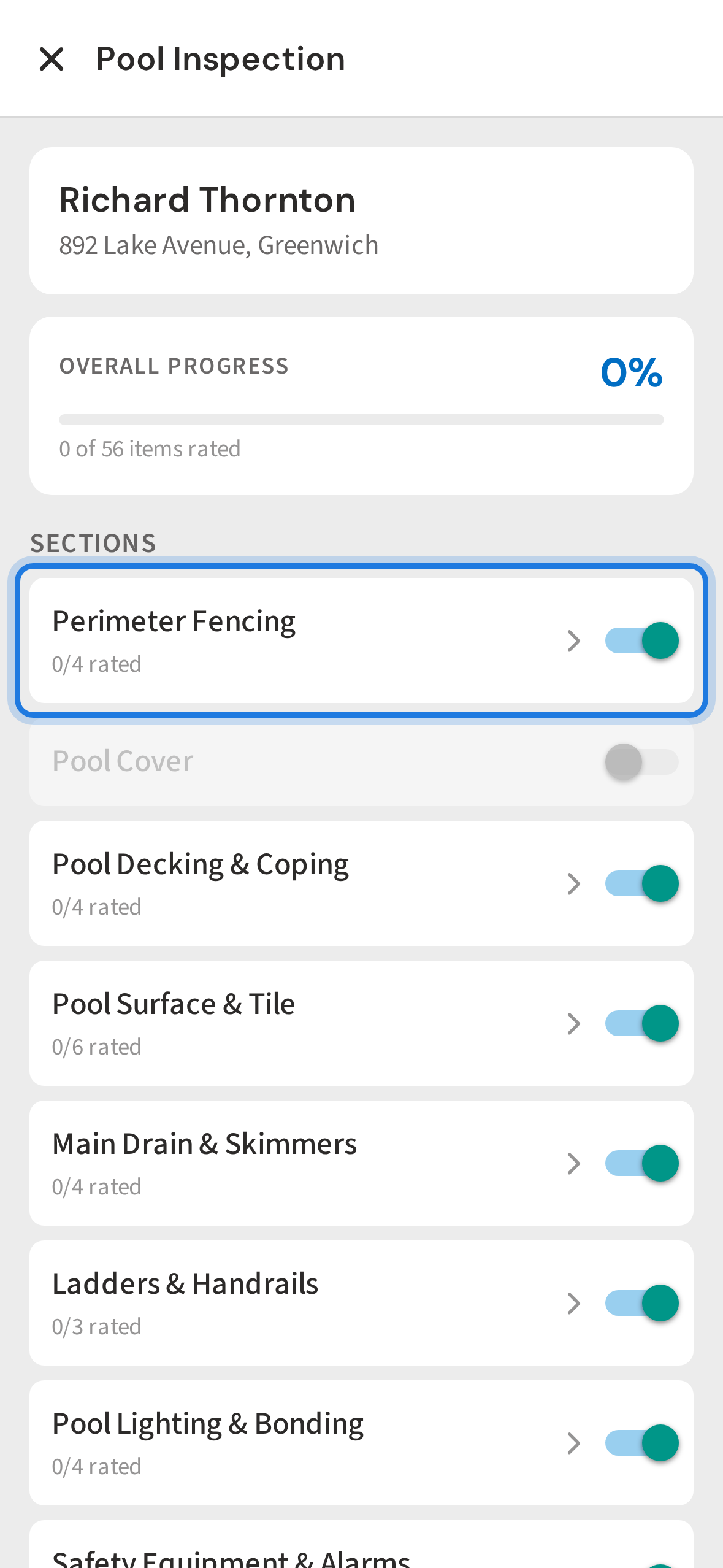
Task: Open Pool Lighting & Bonding details
Action: [574, 1443]
